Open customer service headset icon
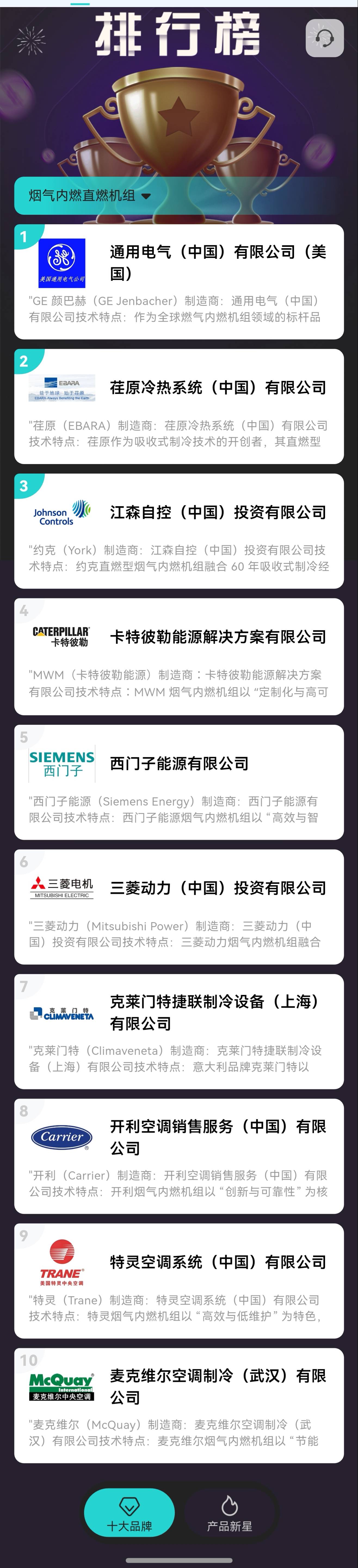This screenshot has width=358, height=1568. pos(325,38)
